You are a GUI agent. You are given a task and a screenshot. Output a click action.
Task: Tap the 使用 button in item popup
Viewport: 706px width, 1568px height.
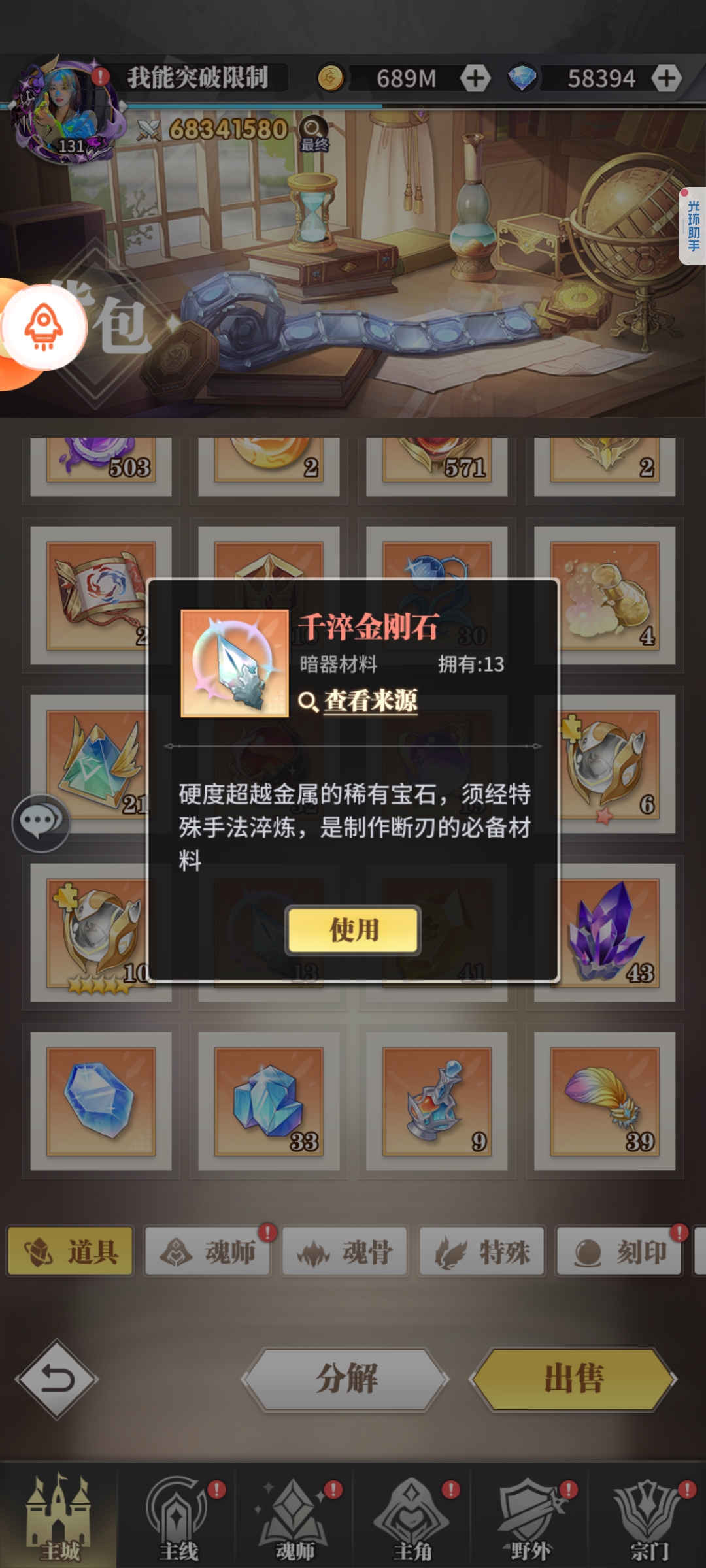click(353, 930)
